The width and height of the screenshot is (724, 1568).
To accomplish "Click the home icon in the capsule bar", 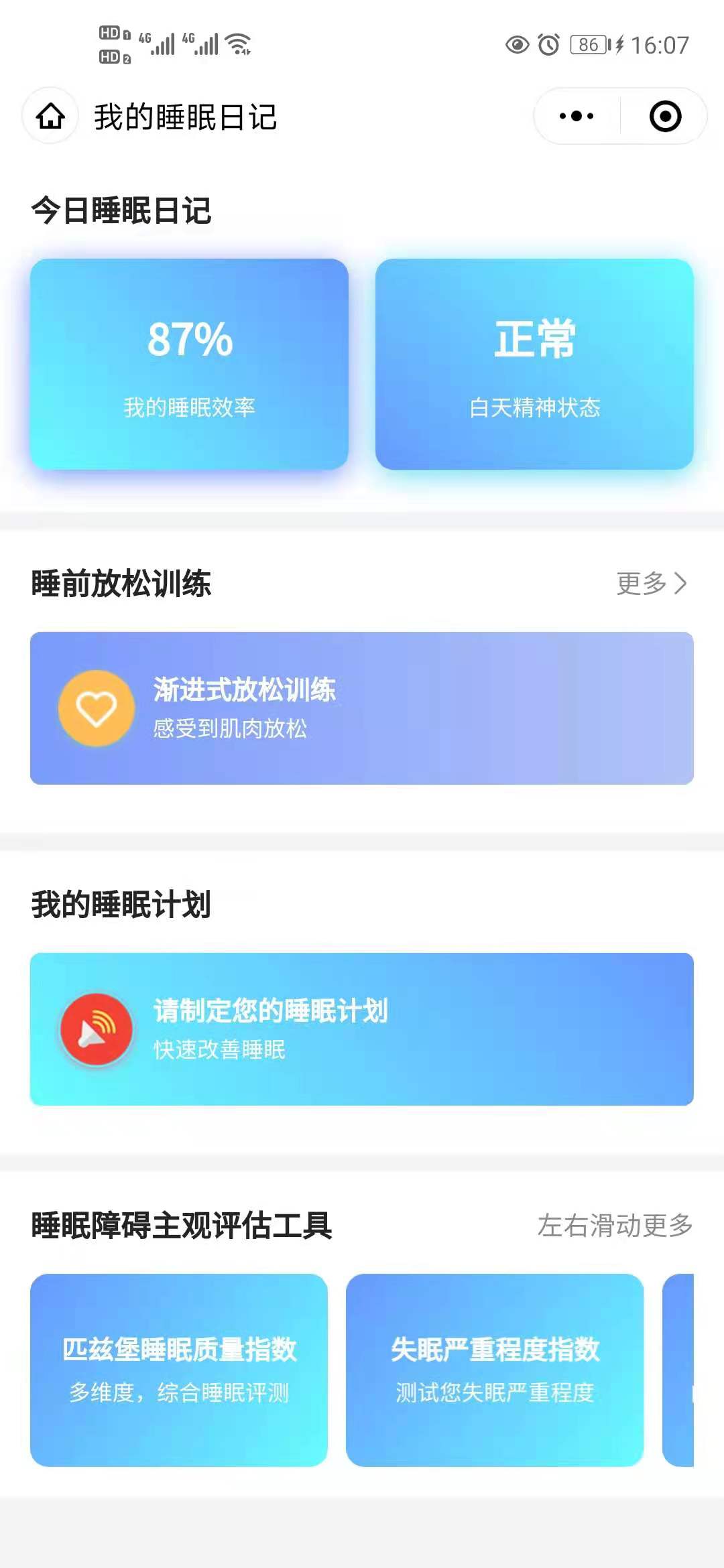I will tap(49, 115).
